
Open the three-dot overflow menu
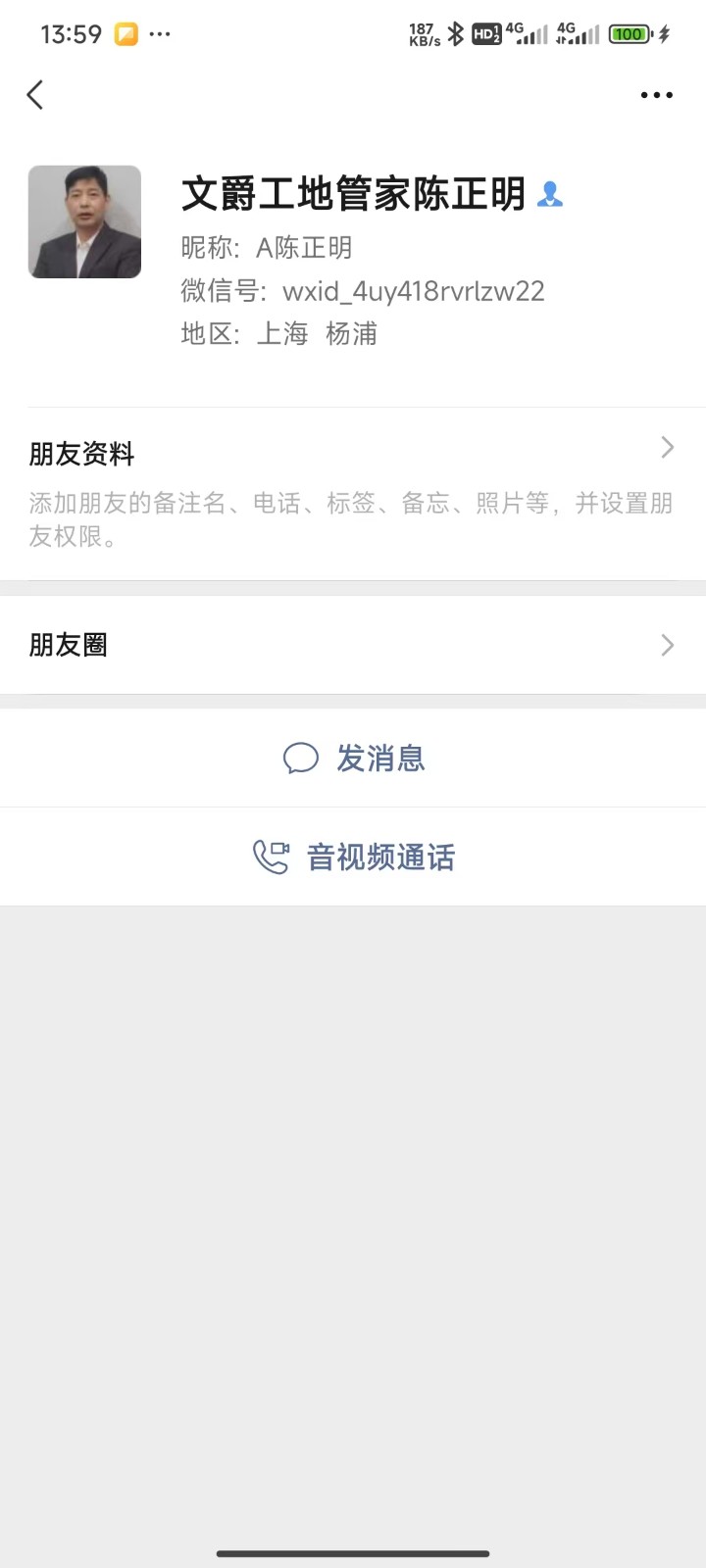click(x=656, y=95)
